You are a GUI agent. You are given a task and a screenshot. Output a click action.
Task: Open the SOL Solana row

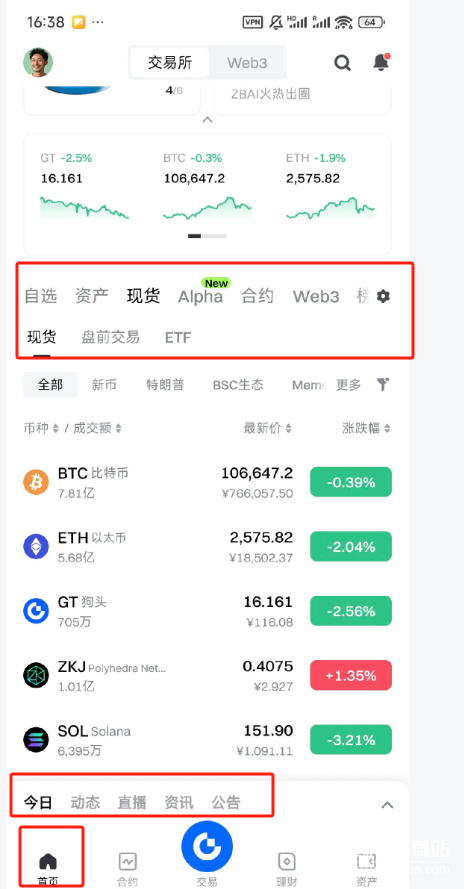click(207, 740)
